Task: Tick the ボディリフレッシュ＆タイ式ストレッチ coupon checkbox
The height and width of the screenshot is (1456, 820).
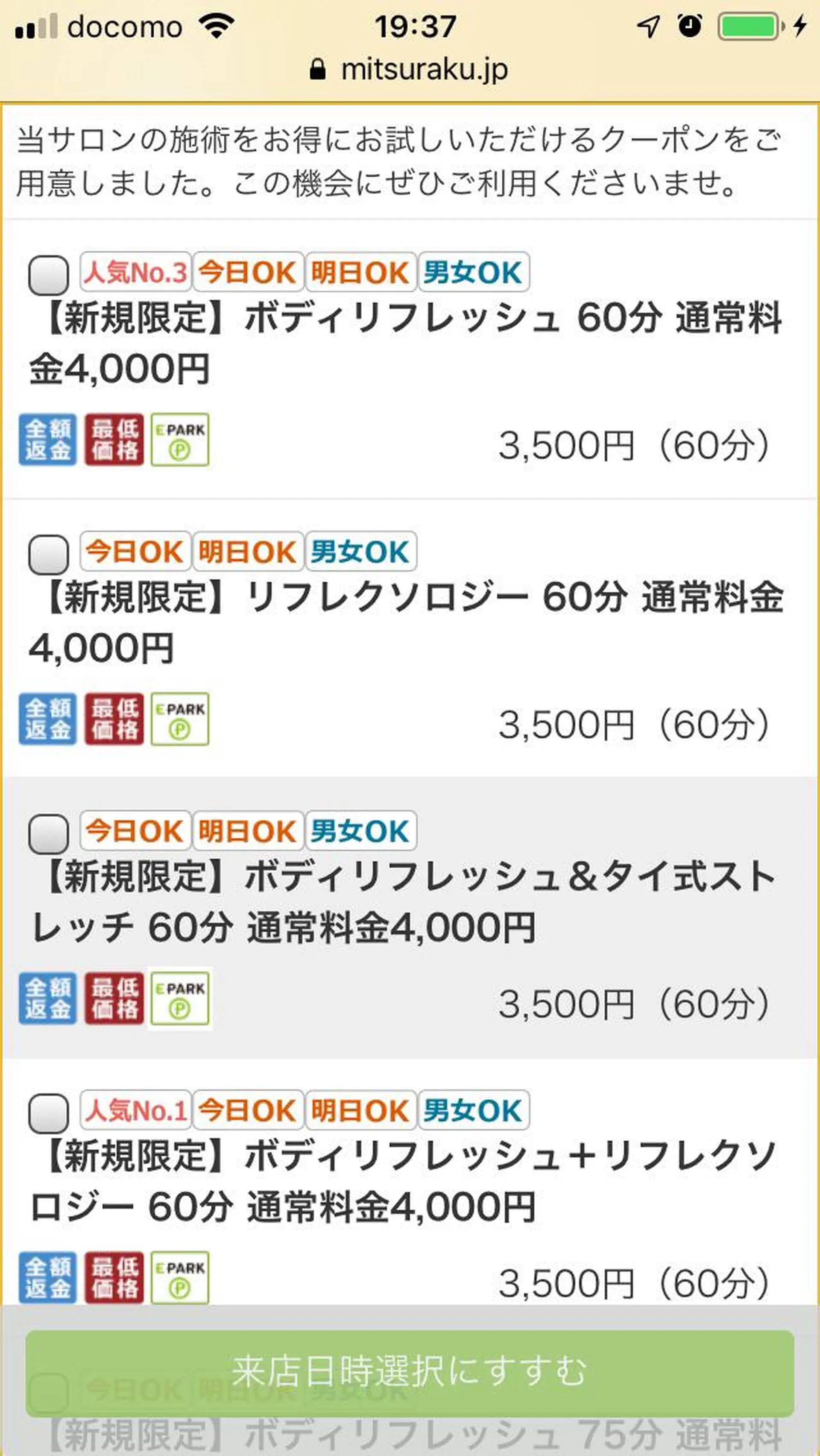Action: (x=49, y=834)
